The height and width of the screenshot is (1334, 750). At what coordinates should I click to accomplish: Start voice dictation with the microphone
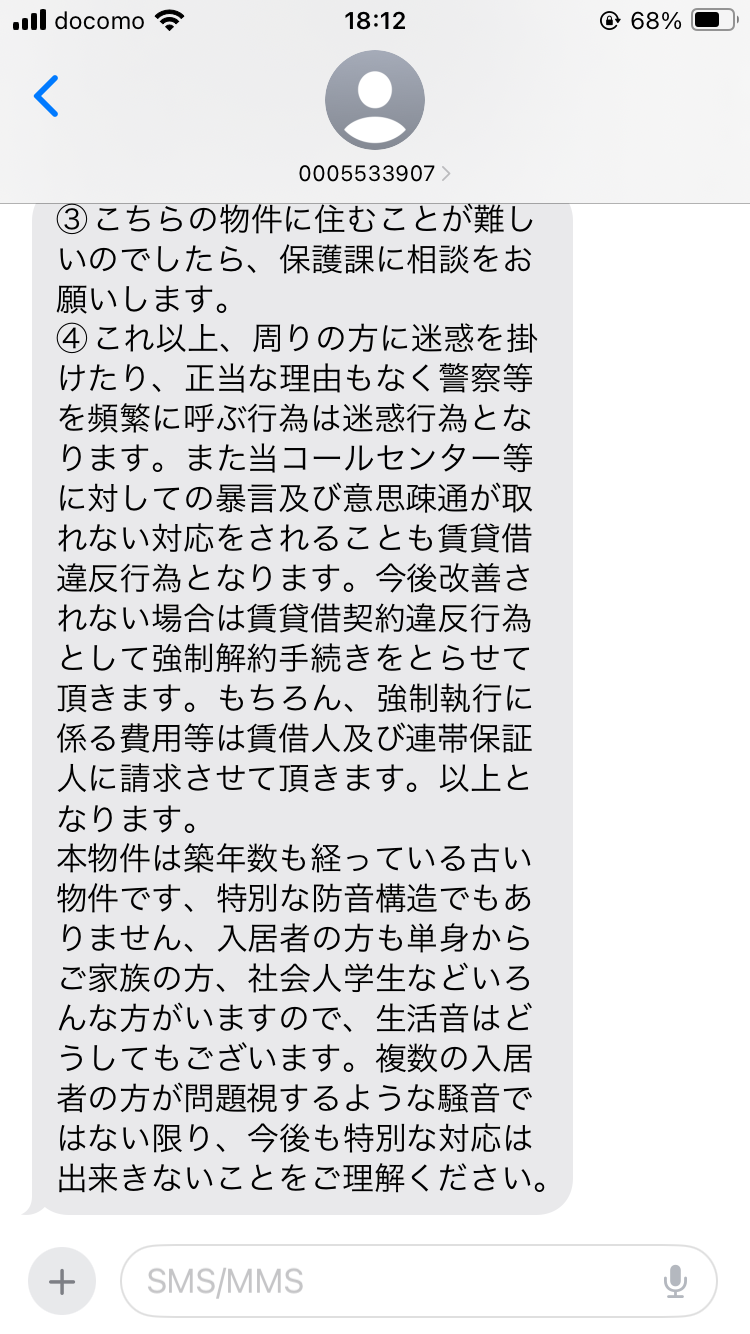(x=675, y=1281)
